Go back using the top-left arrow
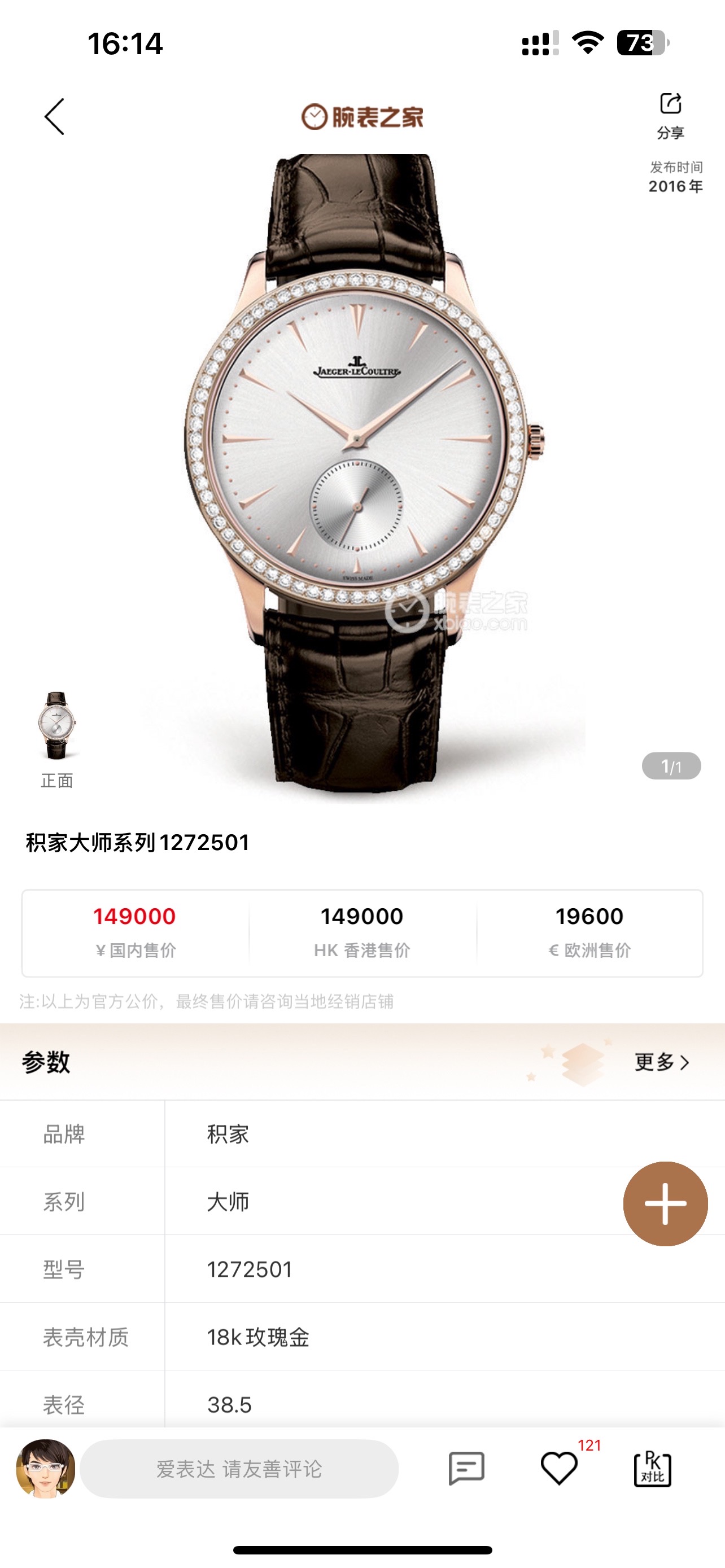The image size is (725, 1568). pyautogui.click(x=55, y=116)
